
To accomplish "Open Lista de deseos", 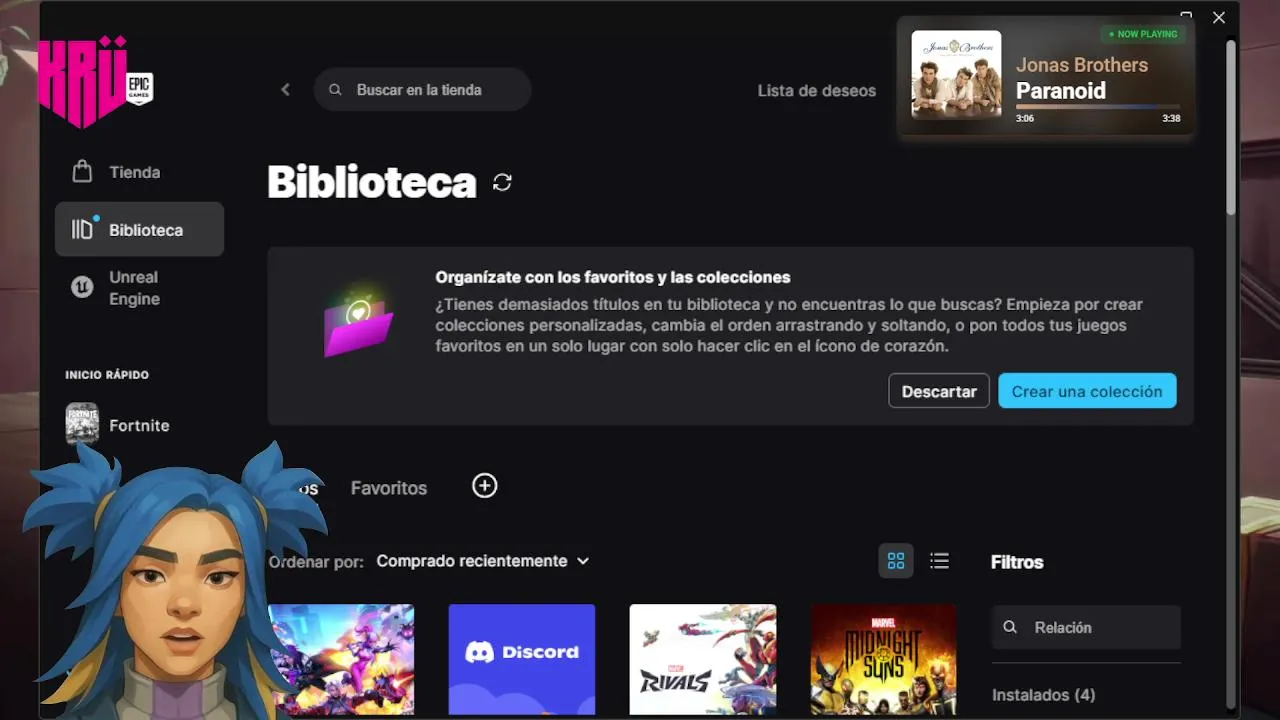I will pos(816,91).
